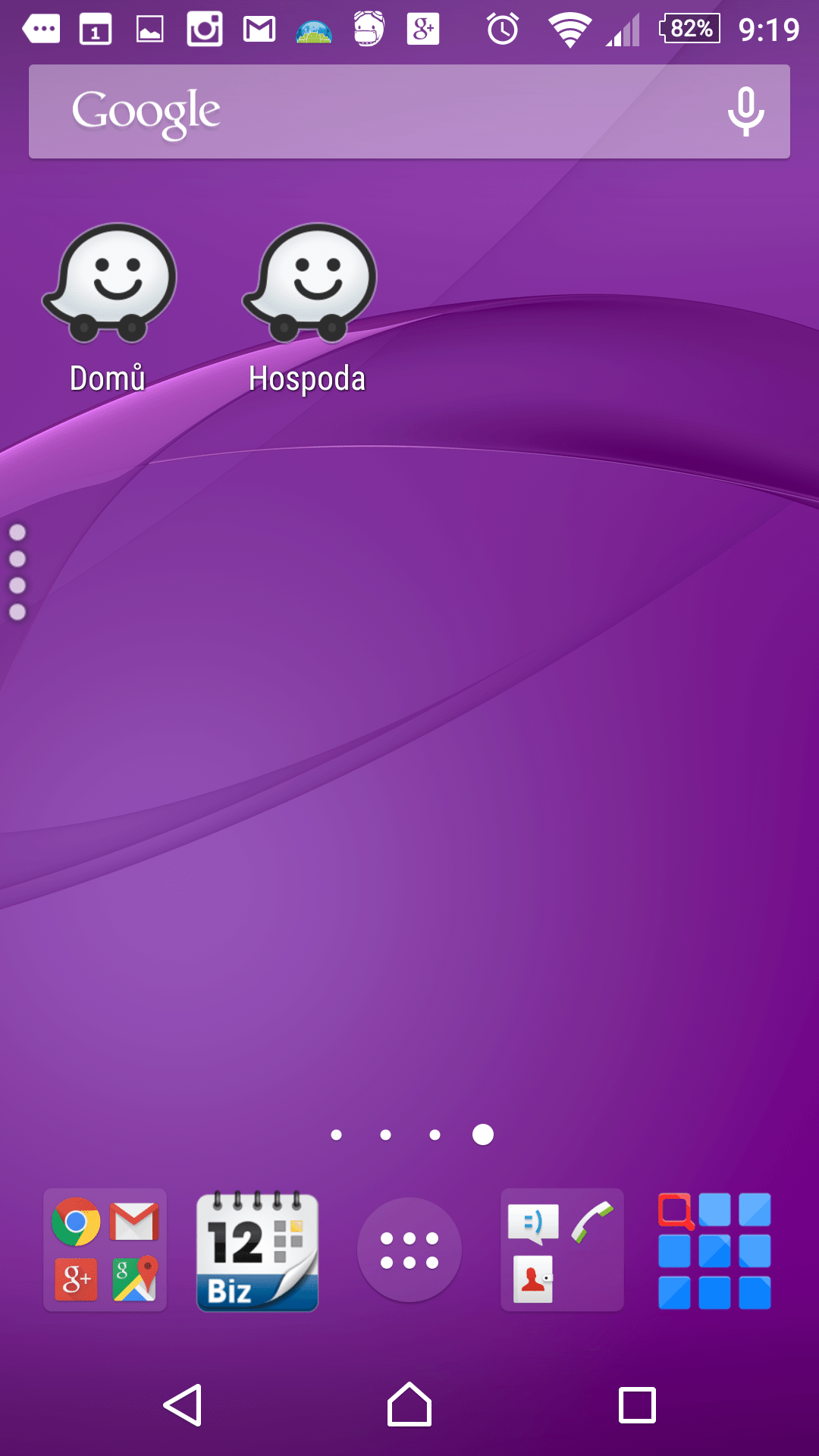Open the messaging and phone folder
Screen dimensions: 819x1456
(562, 1250)
